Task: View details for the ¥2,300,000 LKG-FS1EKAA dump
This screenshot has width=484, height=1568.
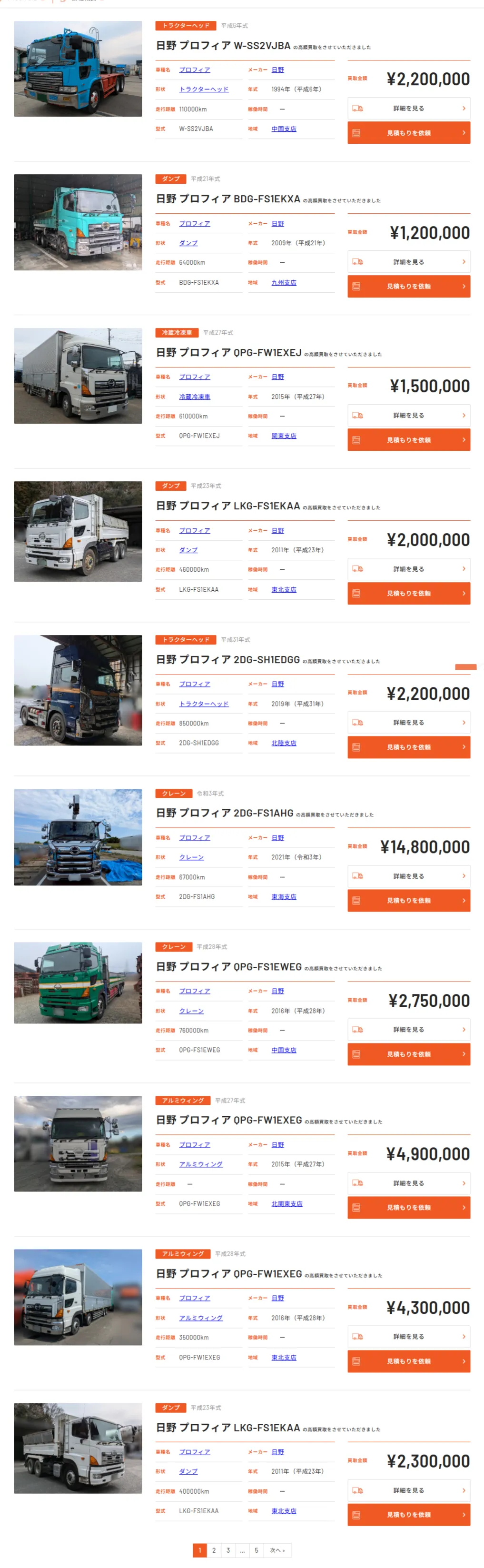Action: coord(408,1490)
